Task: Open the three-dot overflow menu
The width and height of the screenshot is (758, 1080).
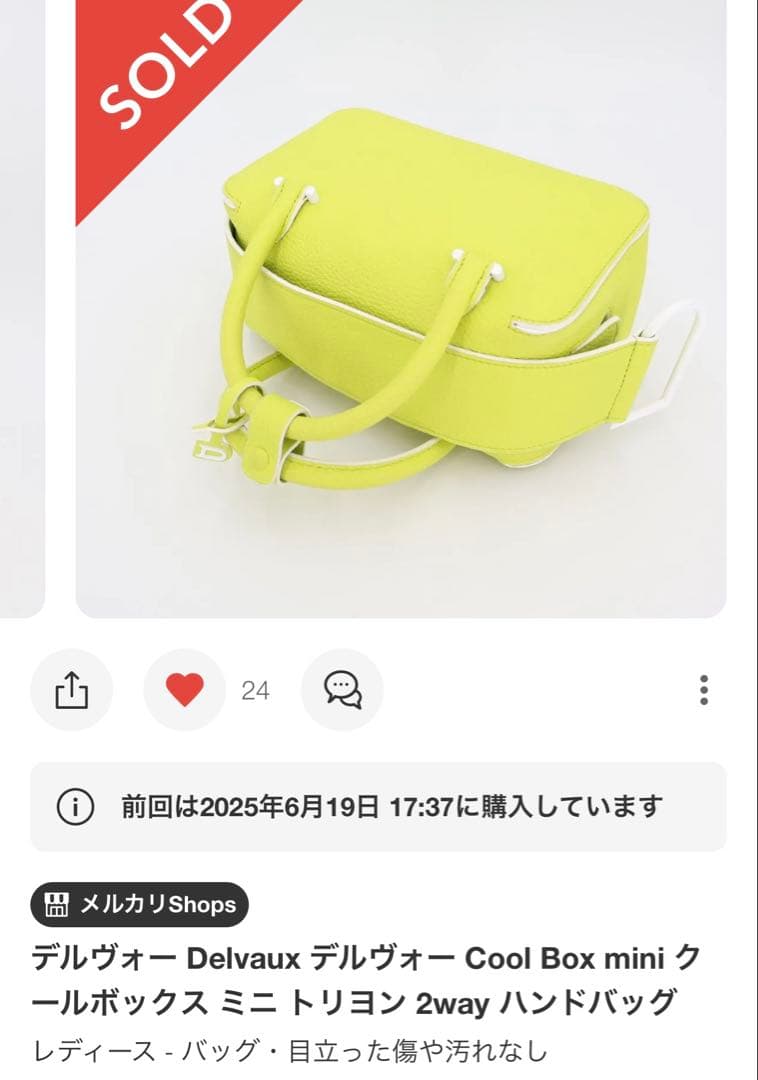Action: click(704, 690)
